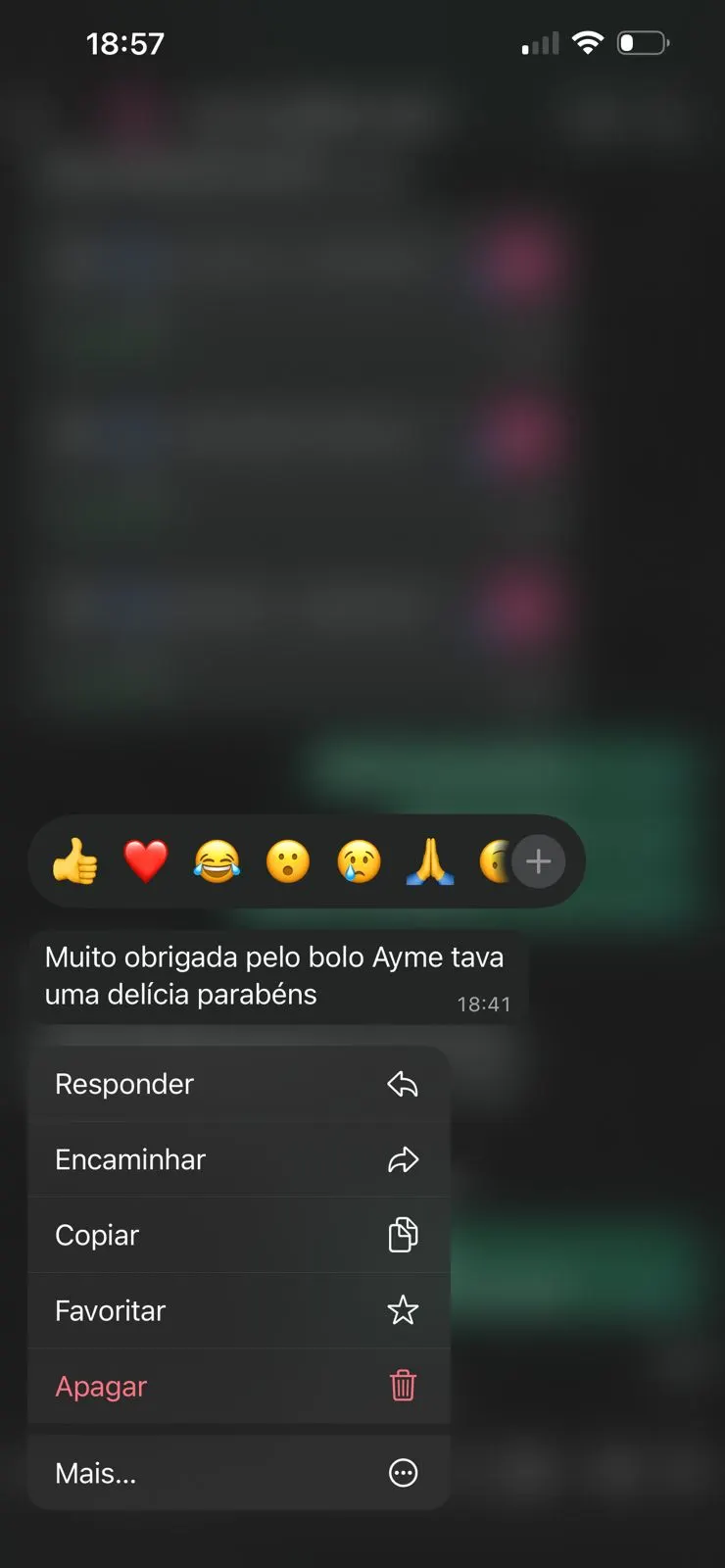The image size is (725, 1568).
Task: Choose Copiar to copy the message text
Action: tap(97, 1235)
